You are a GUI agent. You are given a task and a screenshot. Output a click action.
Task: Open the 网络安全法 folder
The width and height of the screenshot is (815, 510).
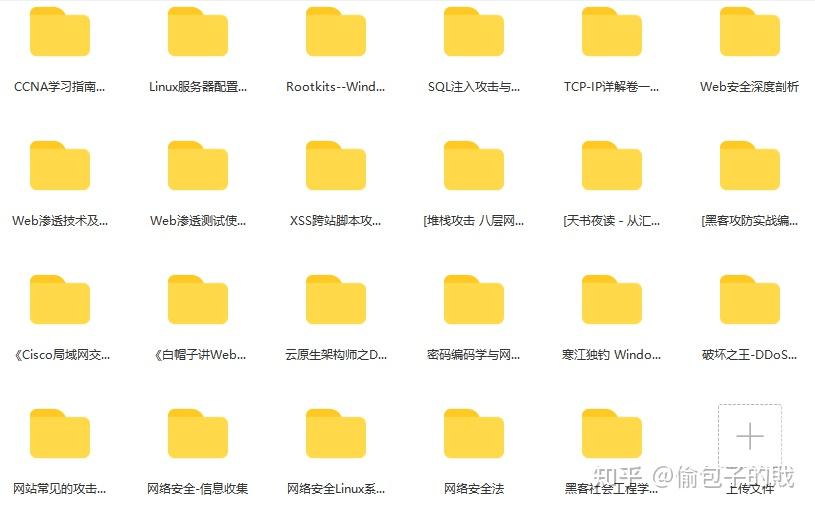[x=474, y=434]
